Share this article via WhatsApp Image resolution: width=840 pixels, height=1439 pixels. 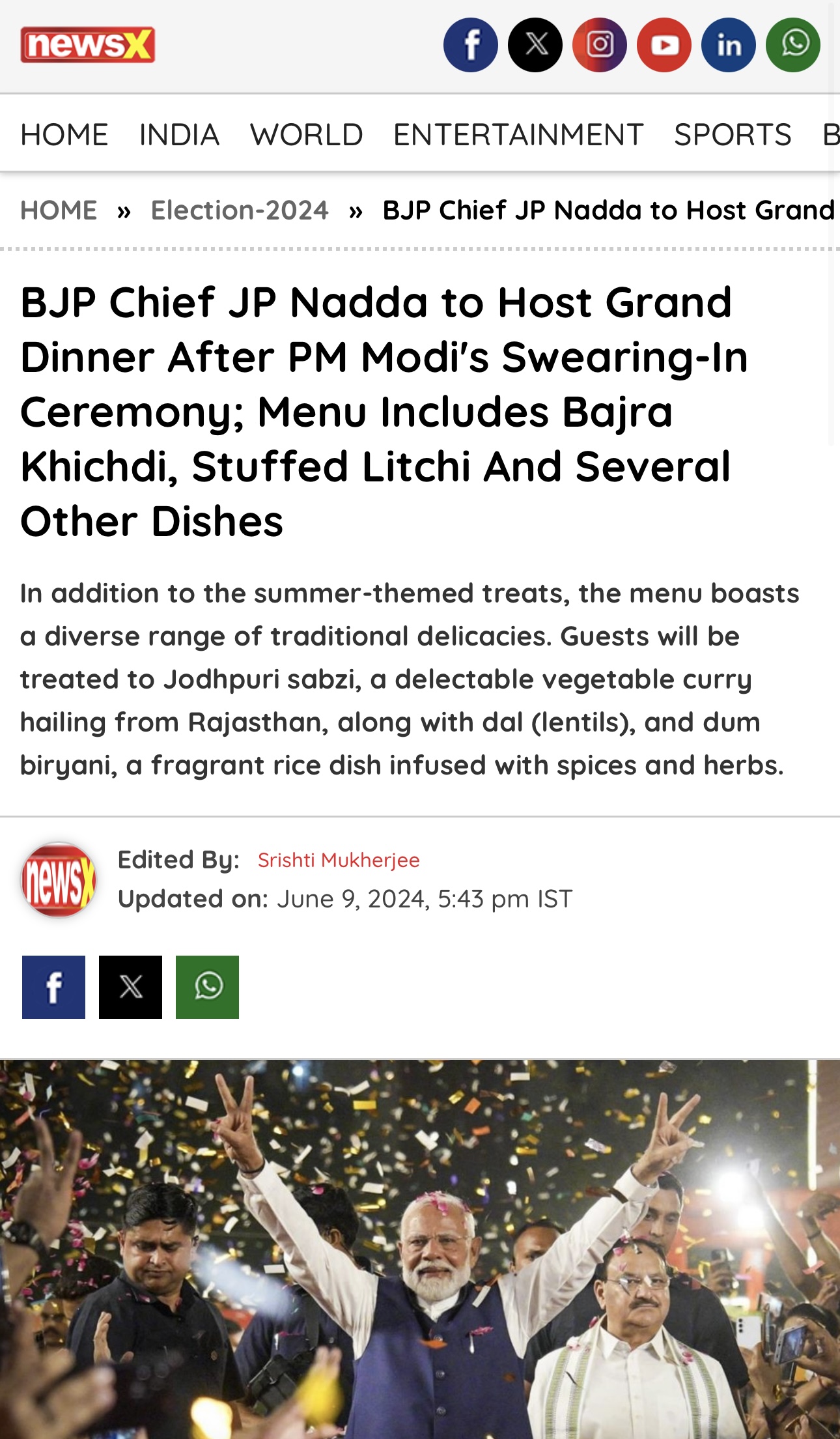(x=207, y=987)
